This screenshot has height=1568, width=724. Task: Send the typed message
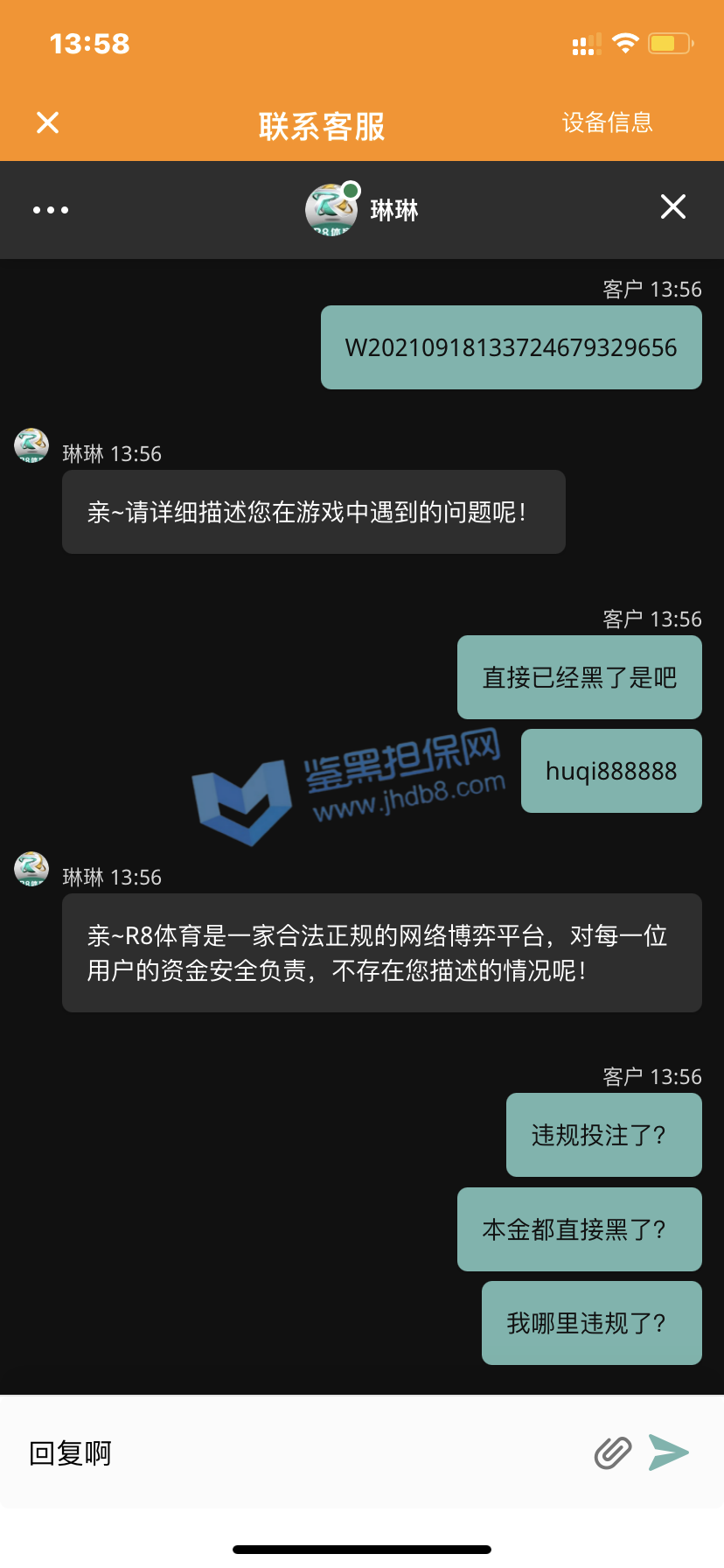click(669, 1452)
